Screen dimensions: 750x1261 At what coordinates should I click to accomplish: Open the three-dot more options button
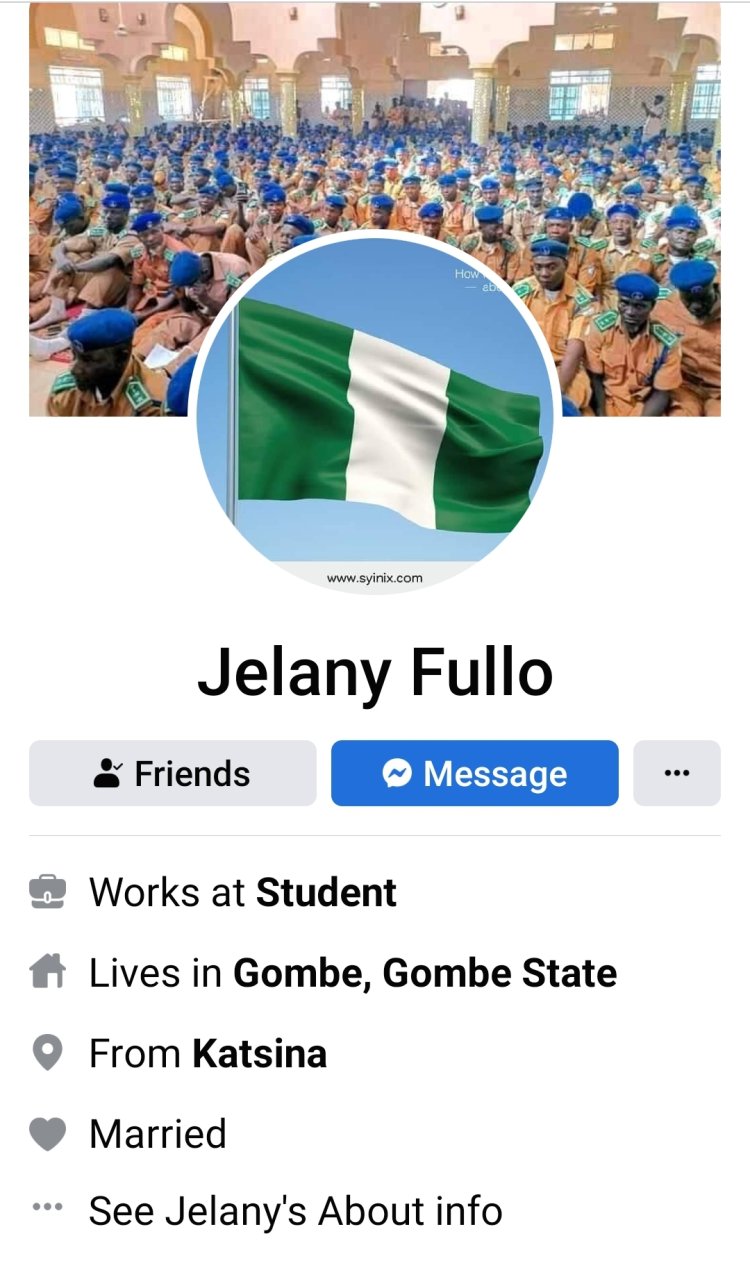click(676, 773)
